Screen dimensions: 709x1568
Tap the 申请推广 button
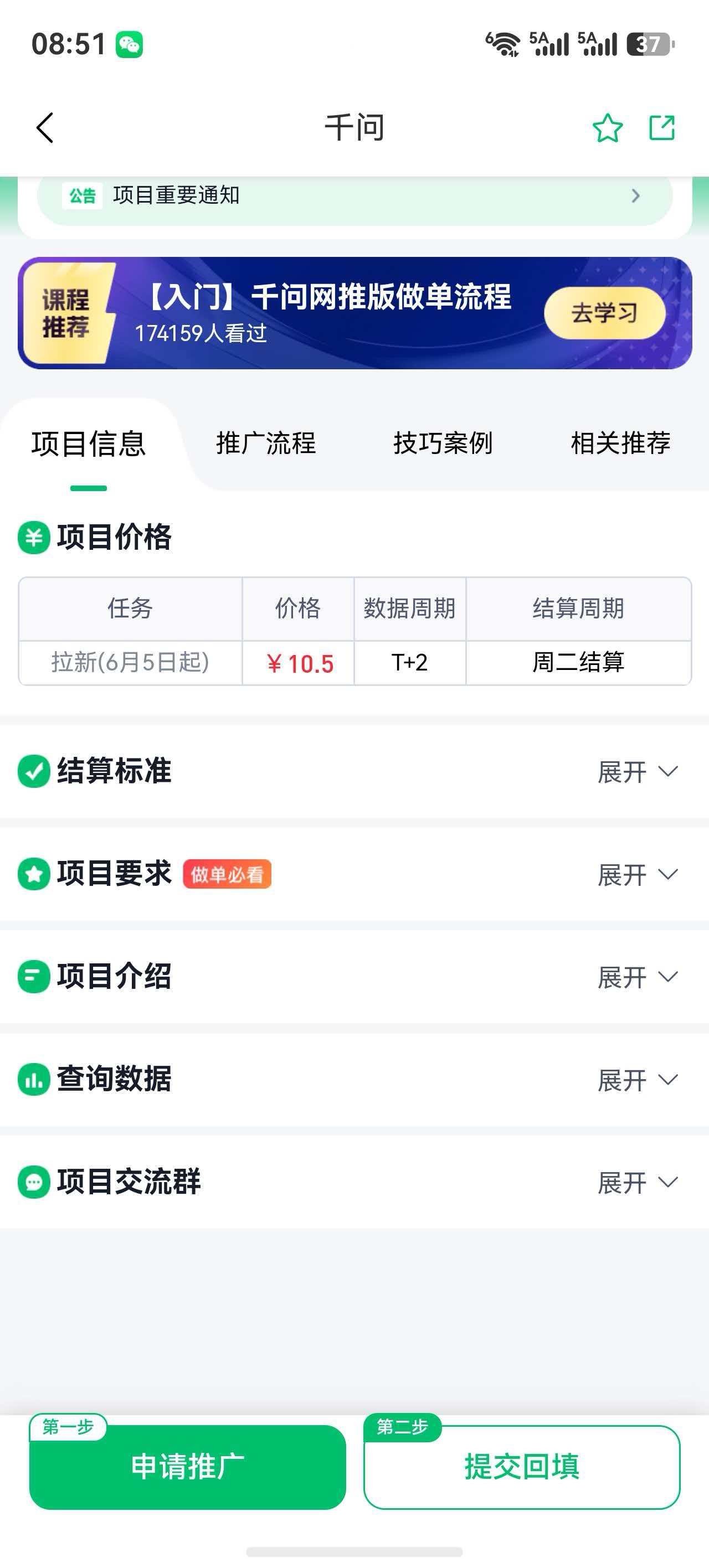click(188, 1466)
